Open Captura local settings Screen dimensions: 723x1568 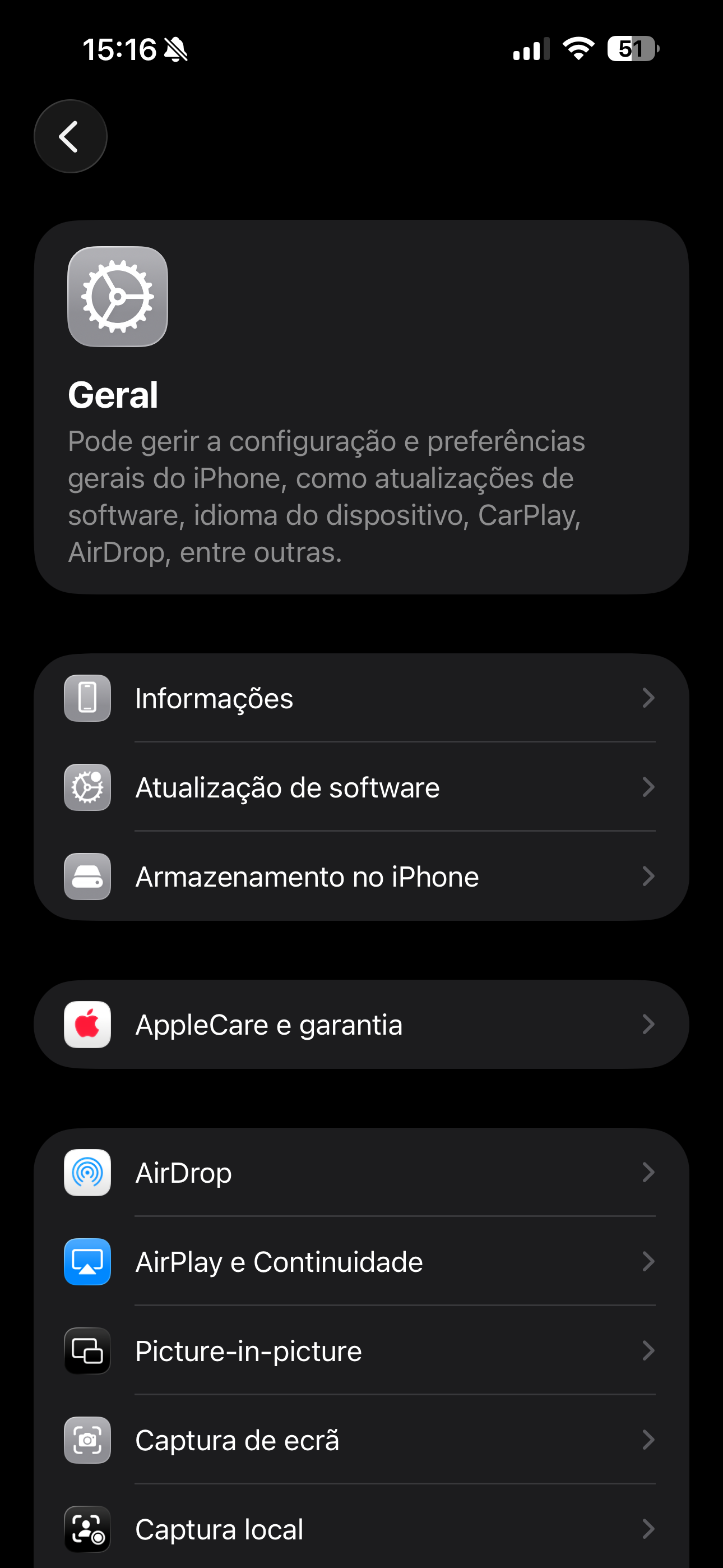tap(360, 1528)
